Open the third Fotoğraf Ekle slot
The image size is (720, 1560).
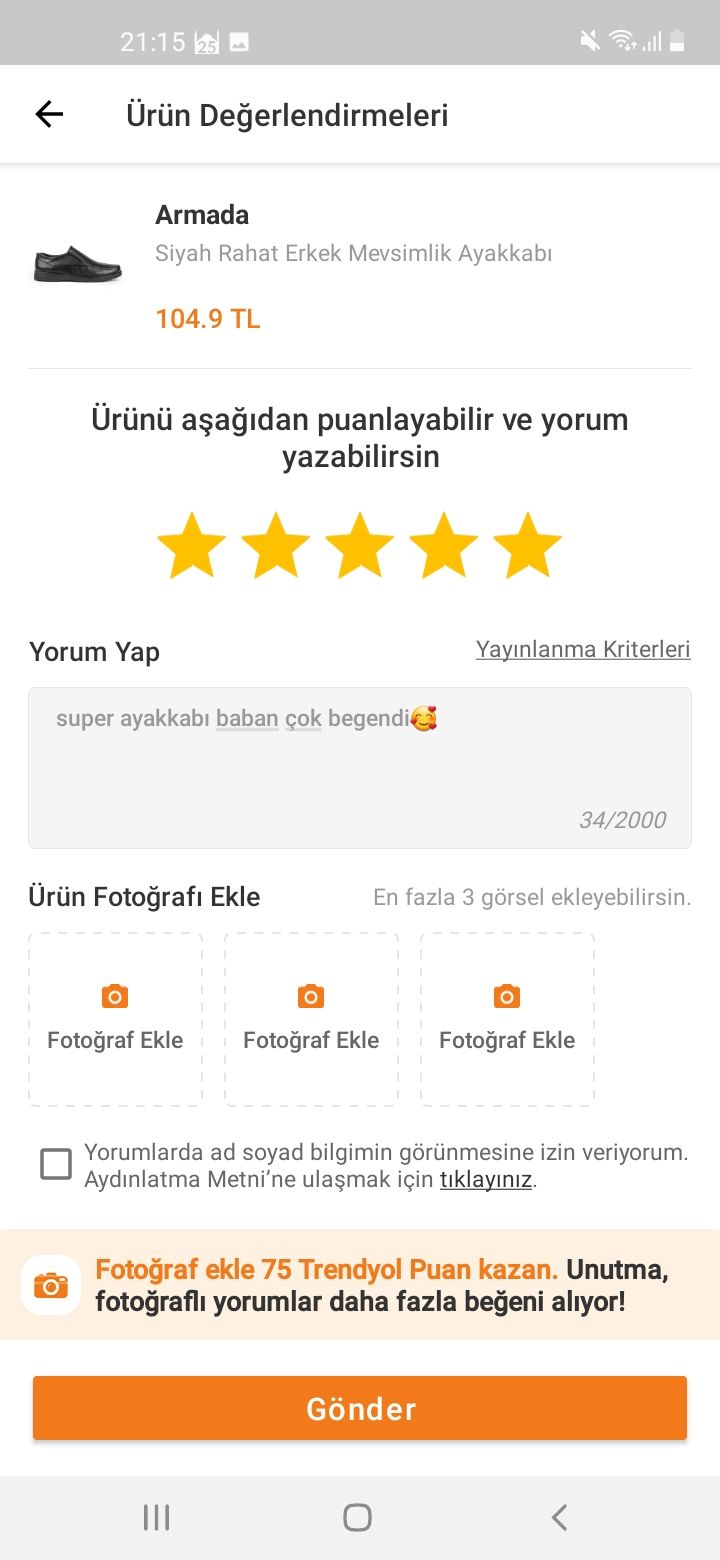[x=507, y=1020]
